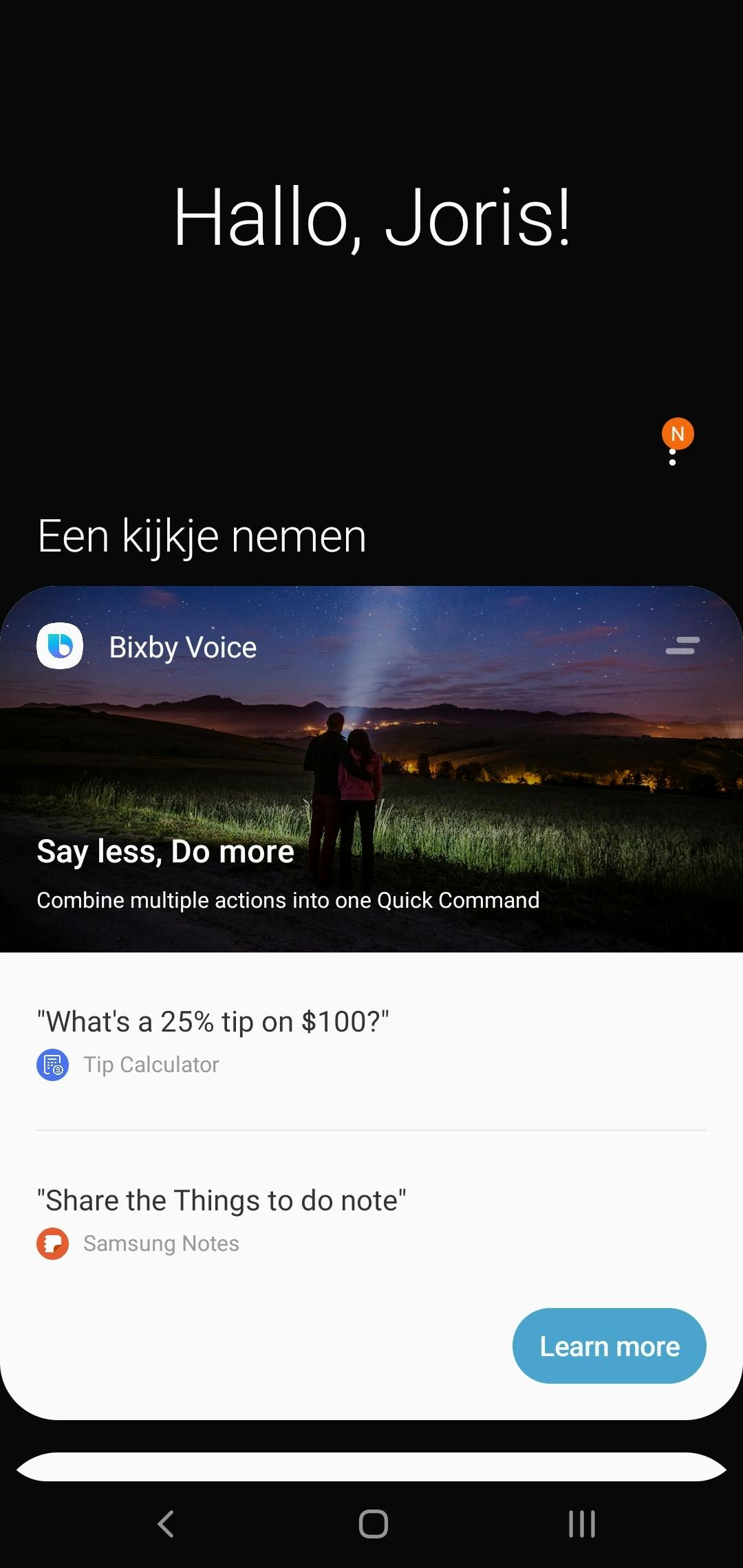Go back using the navigation bar
The height and width of the screenshot is (1568, 743).
click(x=166, y=1523)
